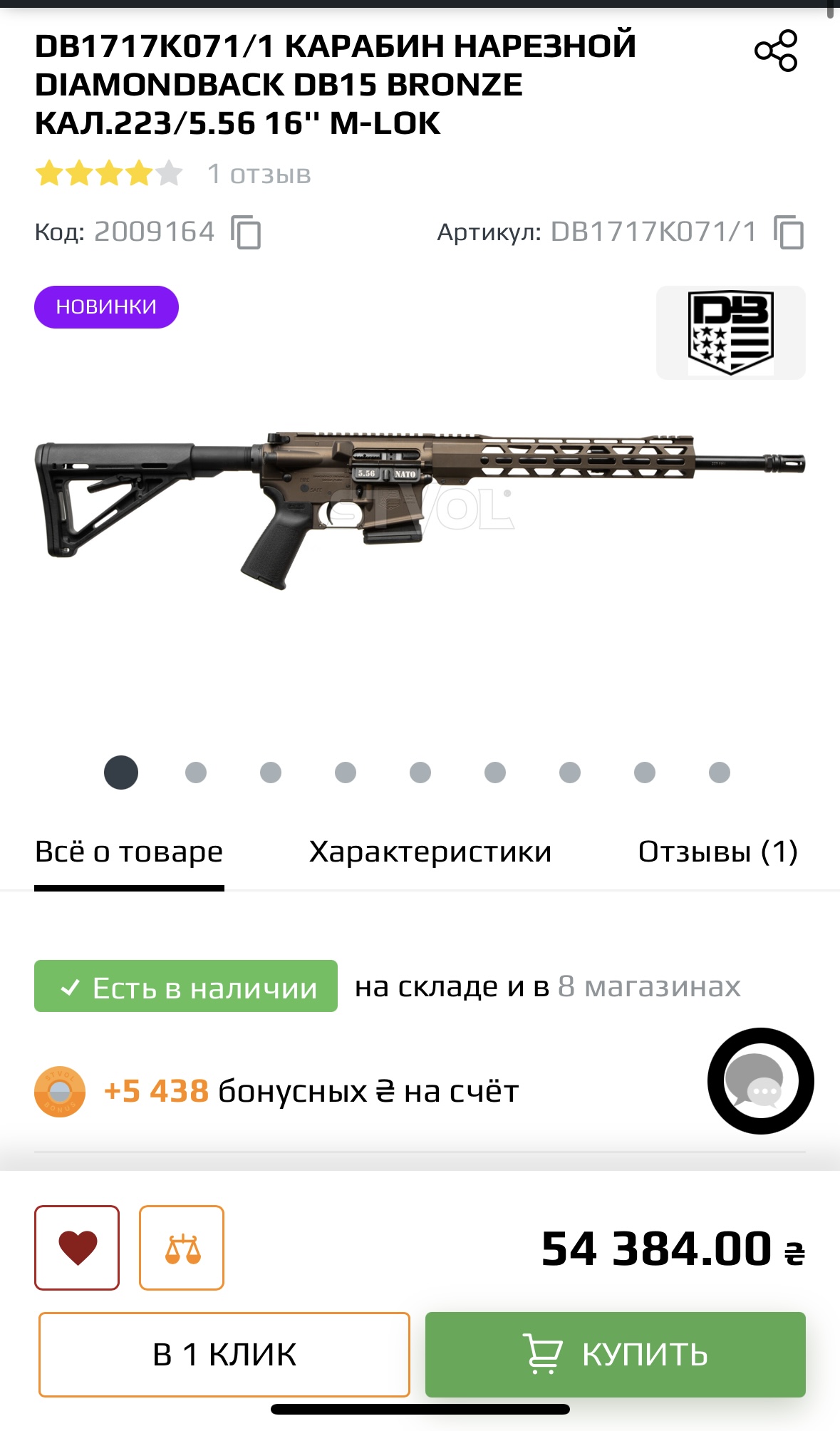Image resolution: width=840 pixels, height=1431 pixels.
Task: Share this product page
Action: 776,51
